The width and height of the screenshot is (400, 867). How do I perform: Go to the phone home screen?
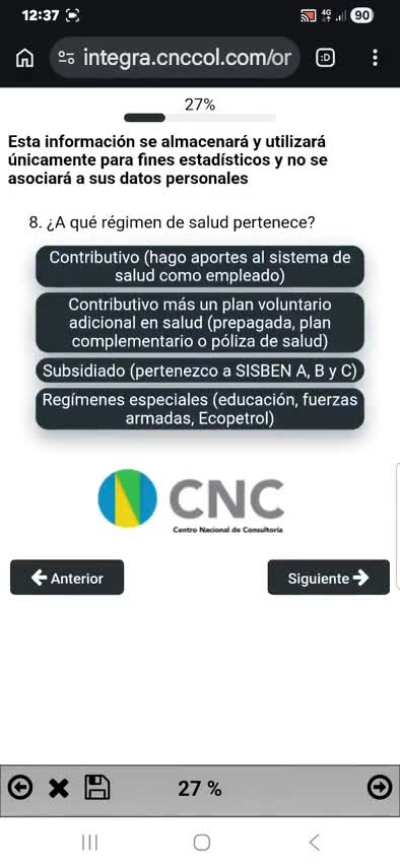pos(201,842)
